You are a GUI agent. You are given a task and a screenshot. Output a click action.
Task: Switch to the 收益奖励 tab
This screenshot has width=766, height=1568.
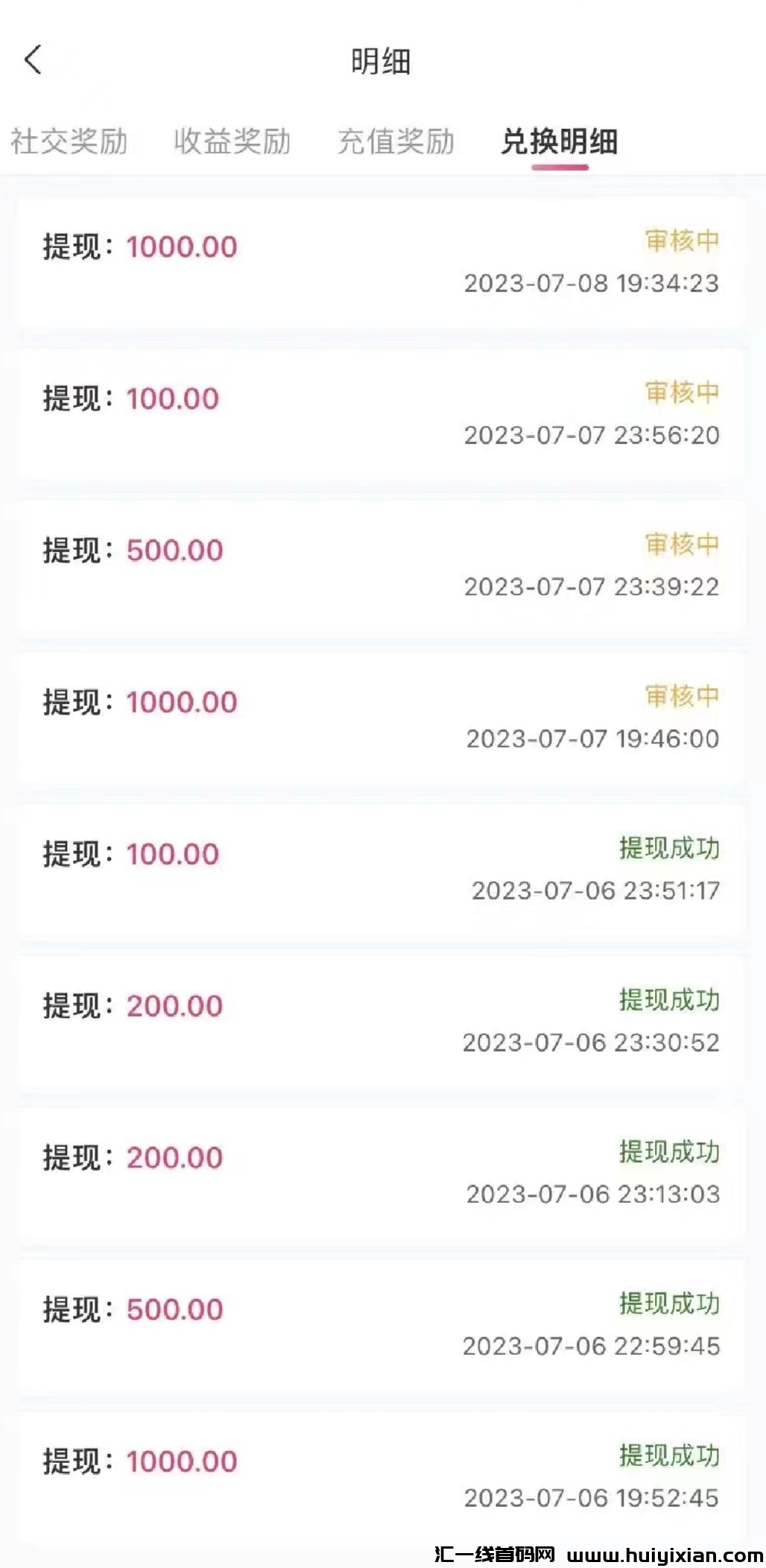click(x=232, y=141)
